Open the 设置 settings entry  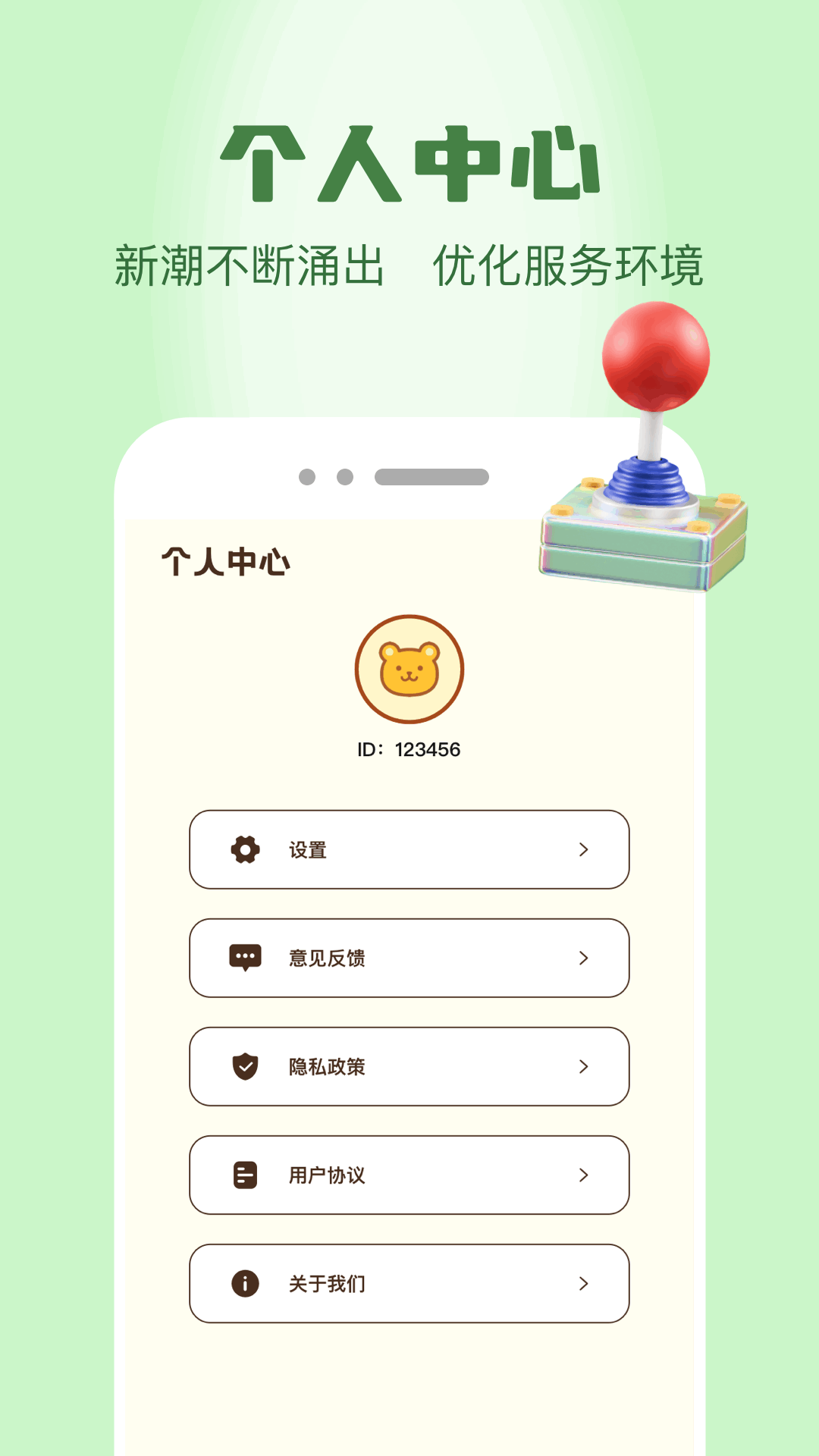click(x=306, y=851)
